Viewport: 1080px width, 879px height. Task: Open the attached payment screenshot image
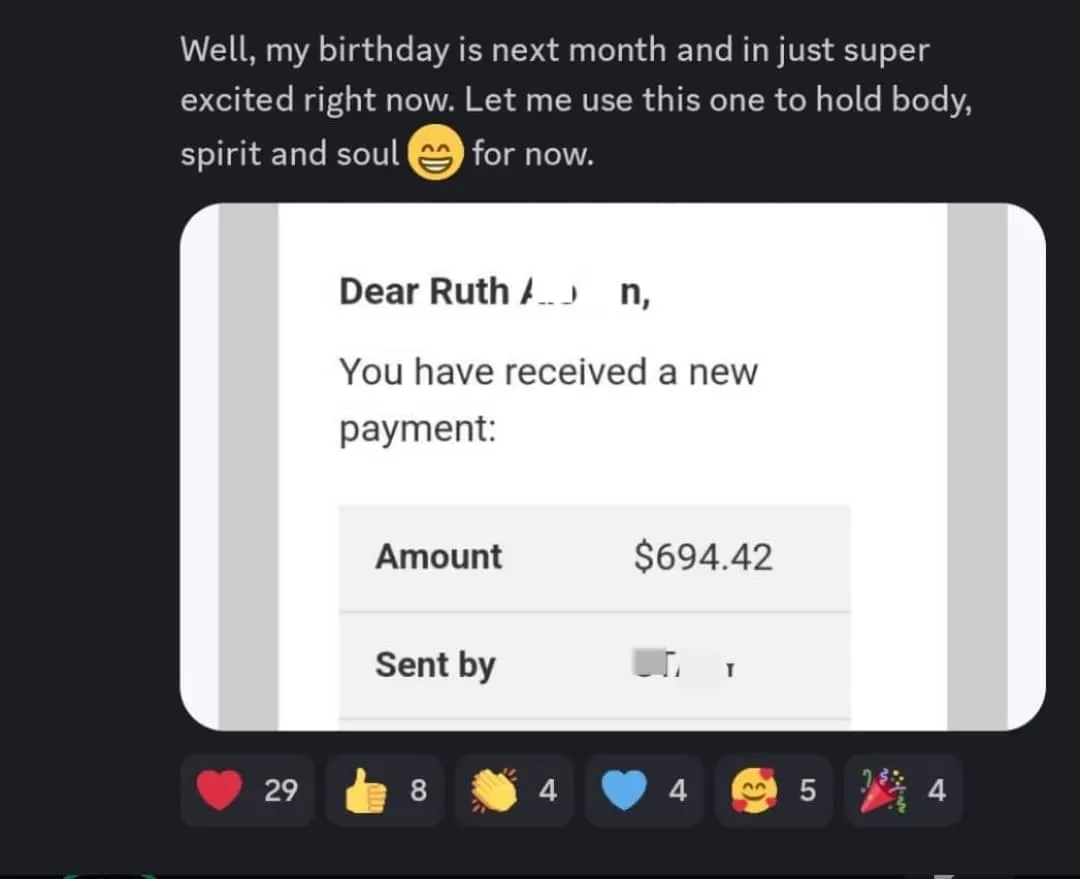612,466
